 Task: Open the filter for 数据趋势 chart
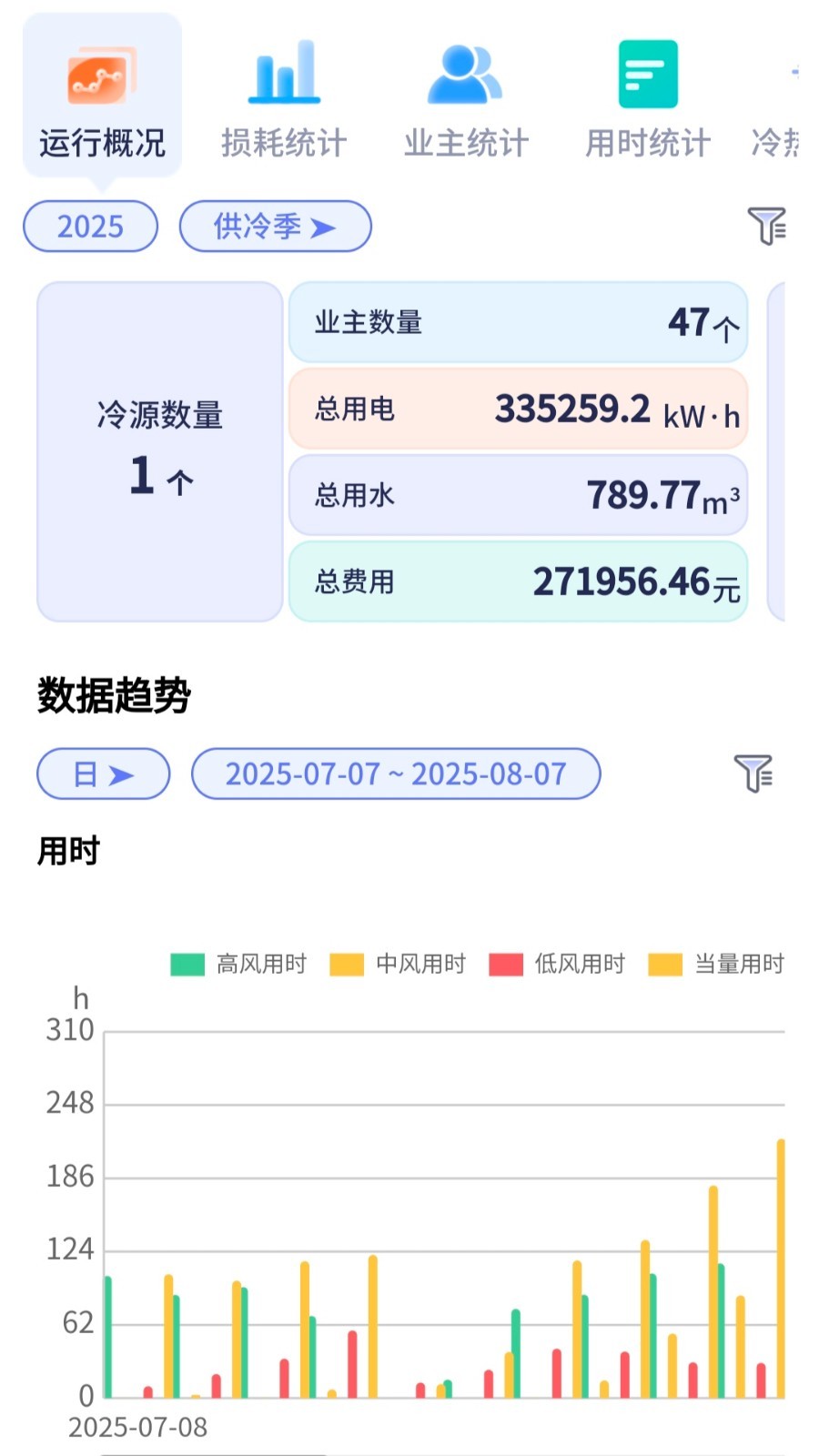pos(753,774)
